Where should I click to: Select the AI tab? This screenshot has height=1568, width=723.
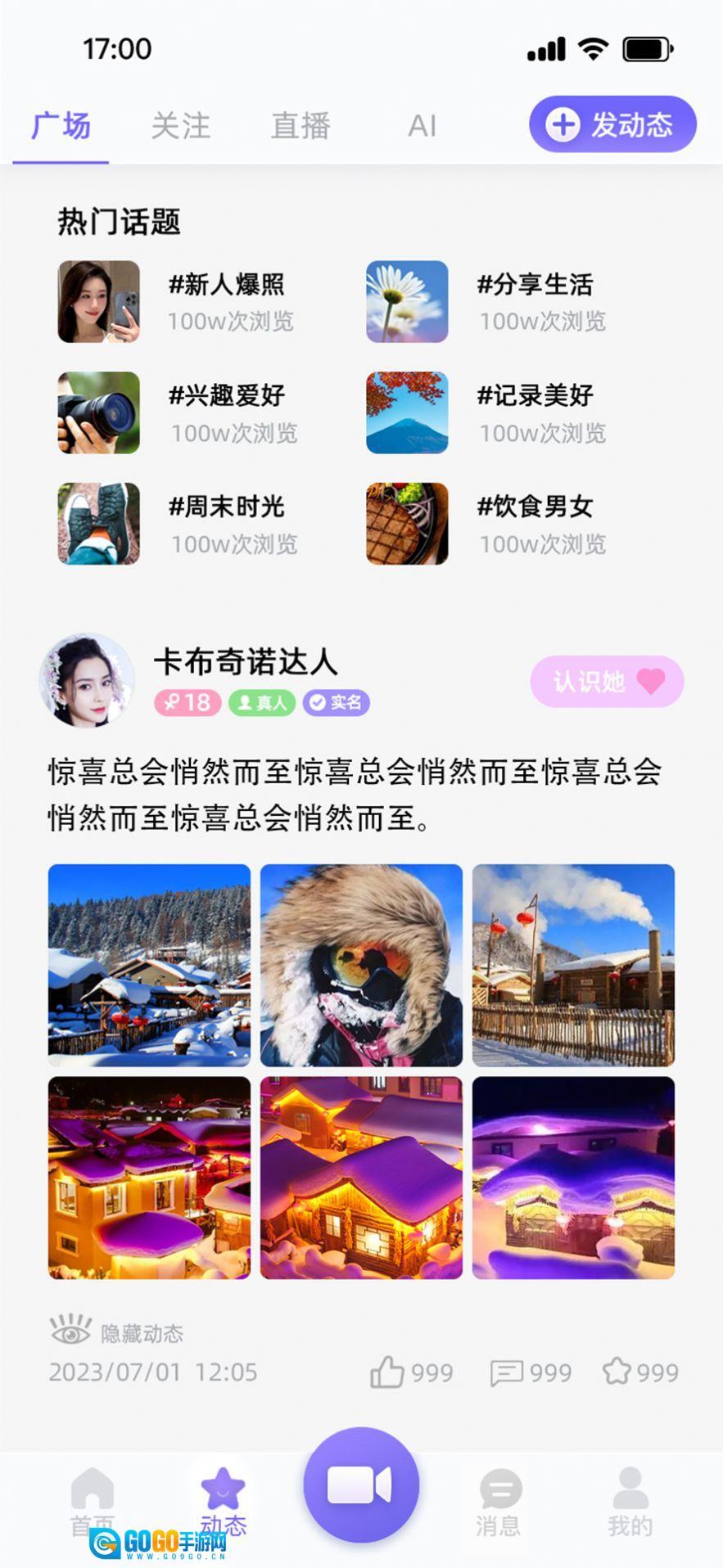click(x=422, y=126)
